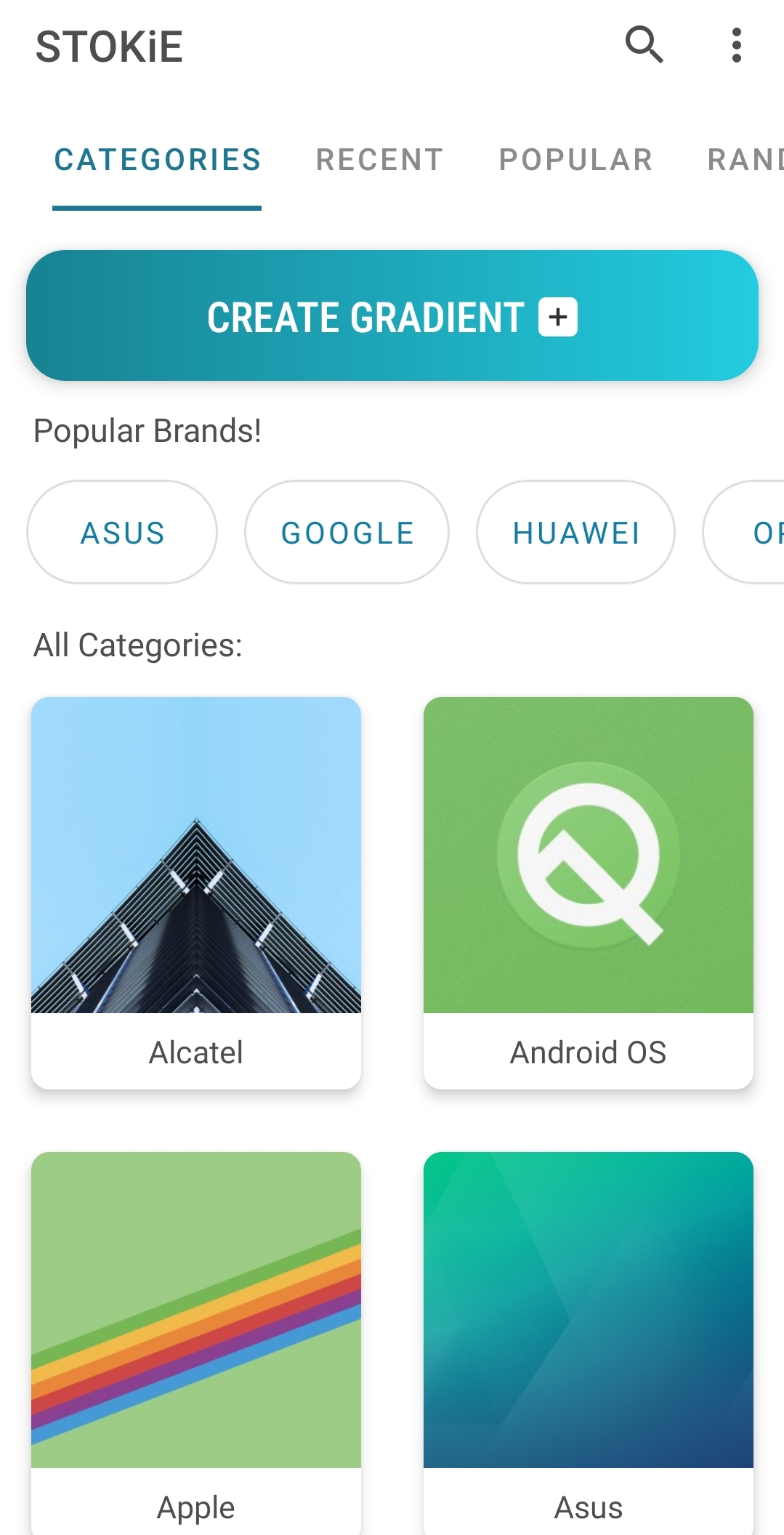Screen dimensions: 784x1535
Task: Switch to the Popular tab
Action: click(575, 160)
